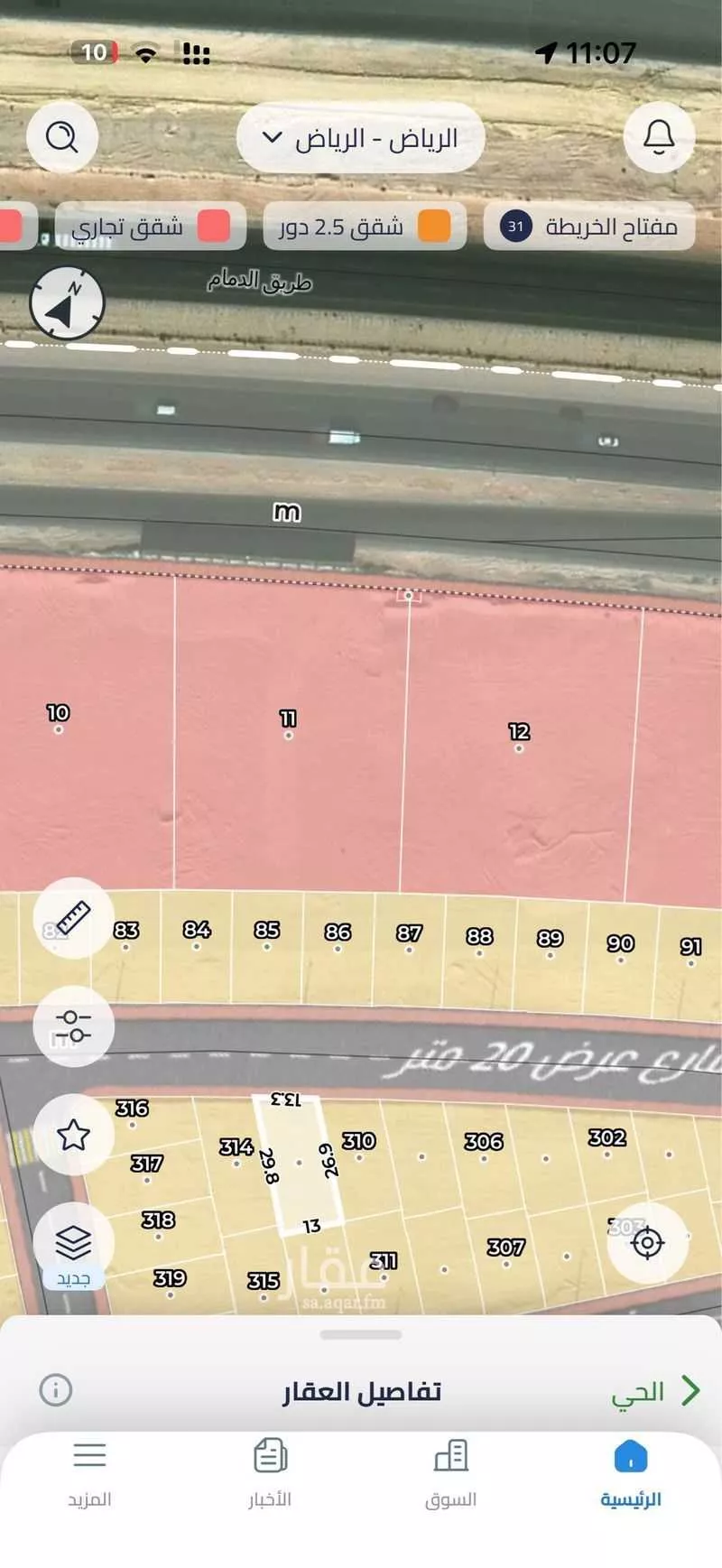Open the search magnifier icon
This screenshot has height=1568, width=722.
61,137
